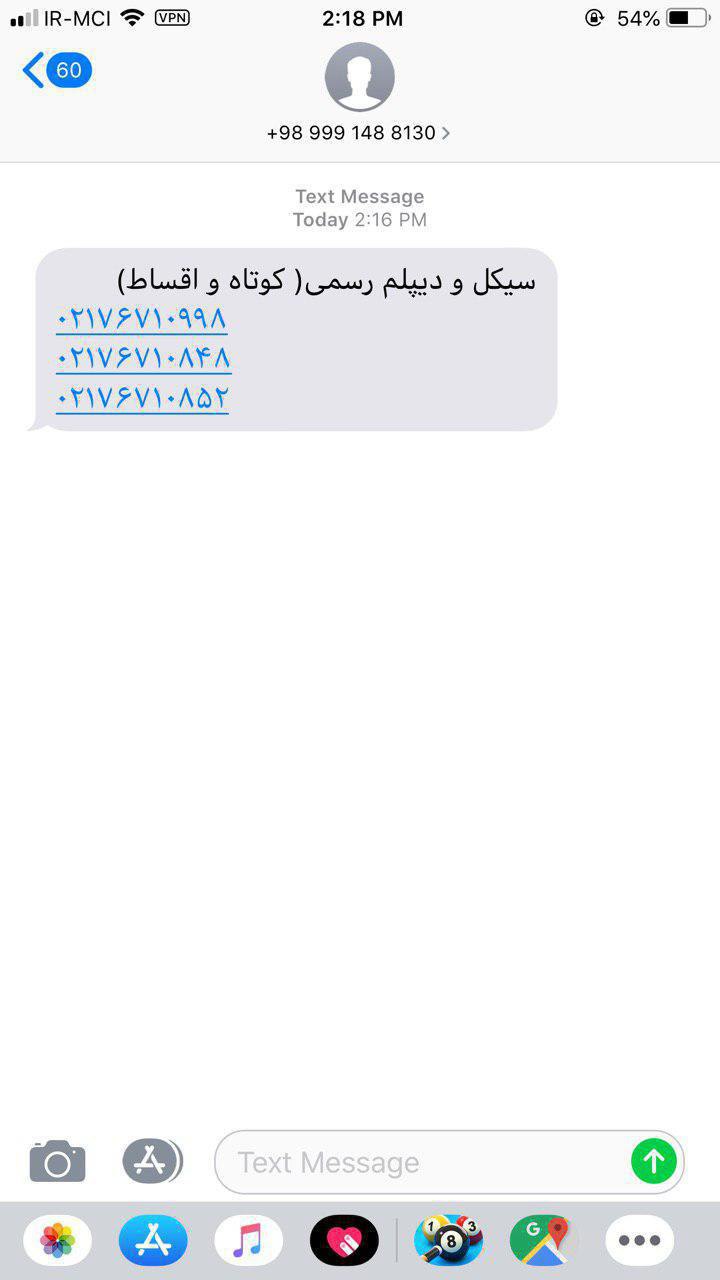Open the Google Maps iMessage app

(543, 1241)
